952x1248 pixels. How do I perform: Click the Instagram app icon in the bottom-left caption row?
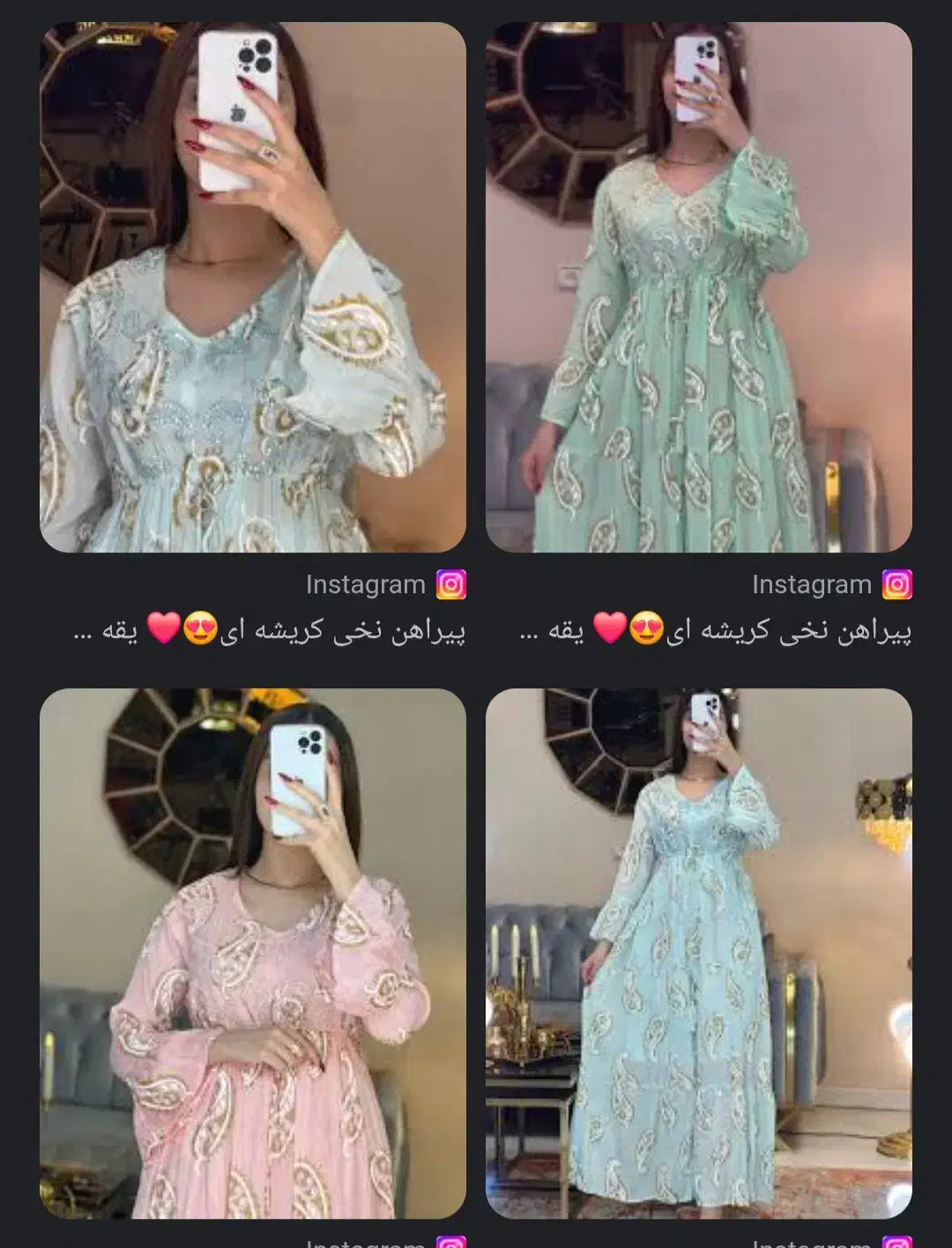[x=451, y=1244]
